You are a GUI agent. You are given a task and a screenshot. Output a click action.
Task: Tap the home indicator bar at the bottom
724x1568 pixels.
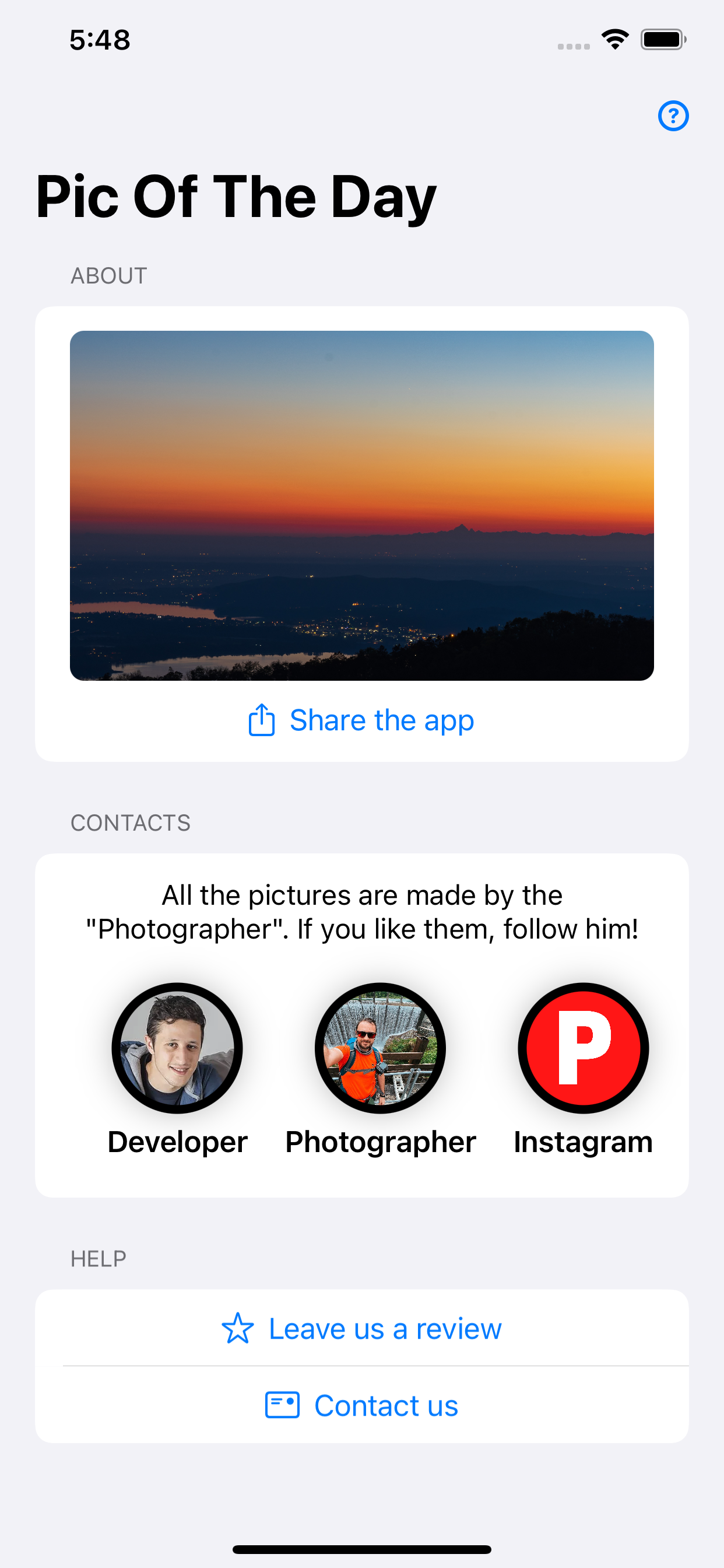point(362,1548)
